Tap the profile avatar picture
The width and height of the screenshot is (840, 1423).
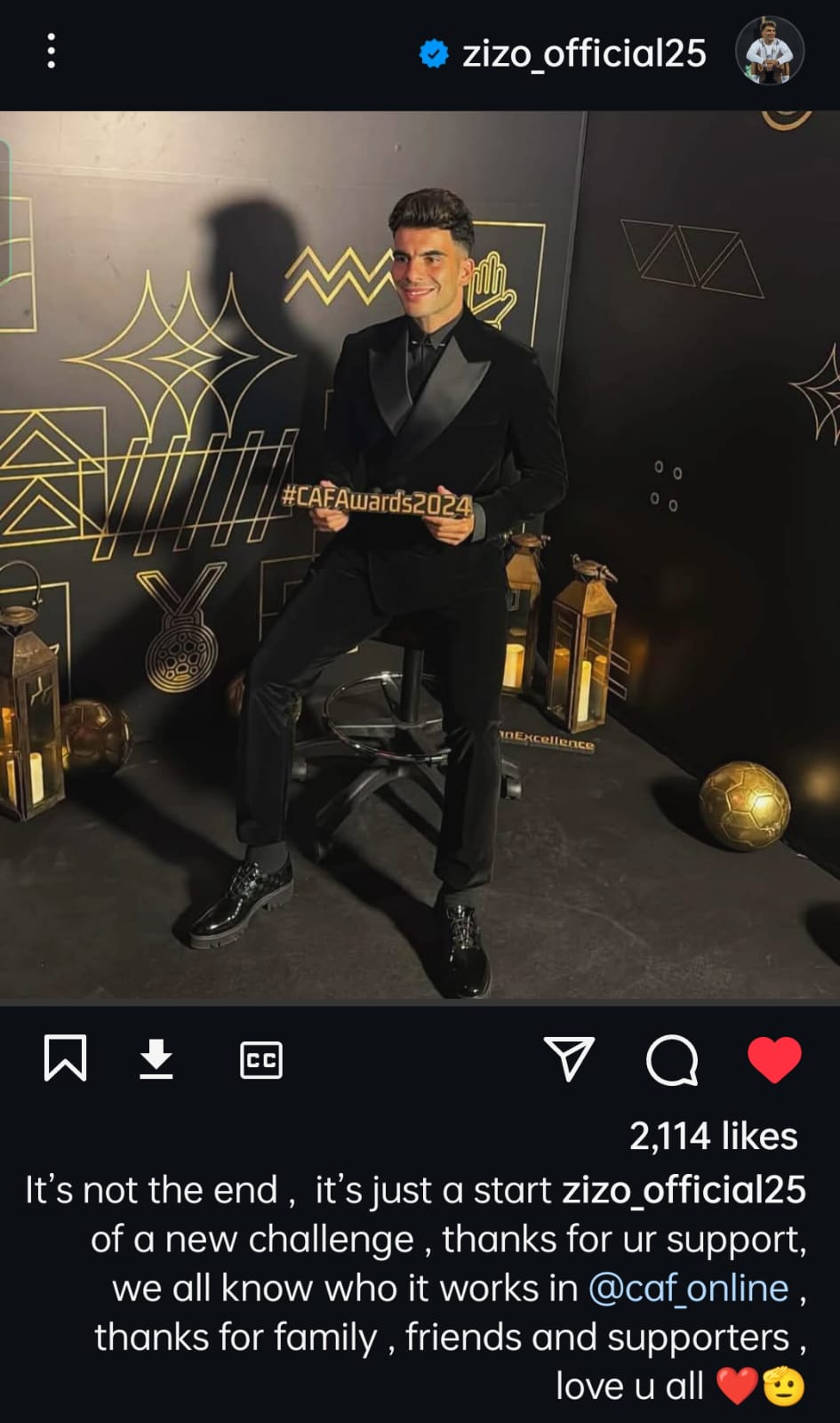coord(769,52)
